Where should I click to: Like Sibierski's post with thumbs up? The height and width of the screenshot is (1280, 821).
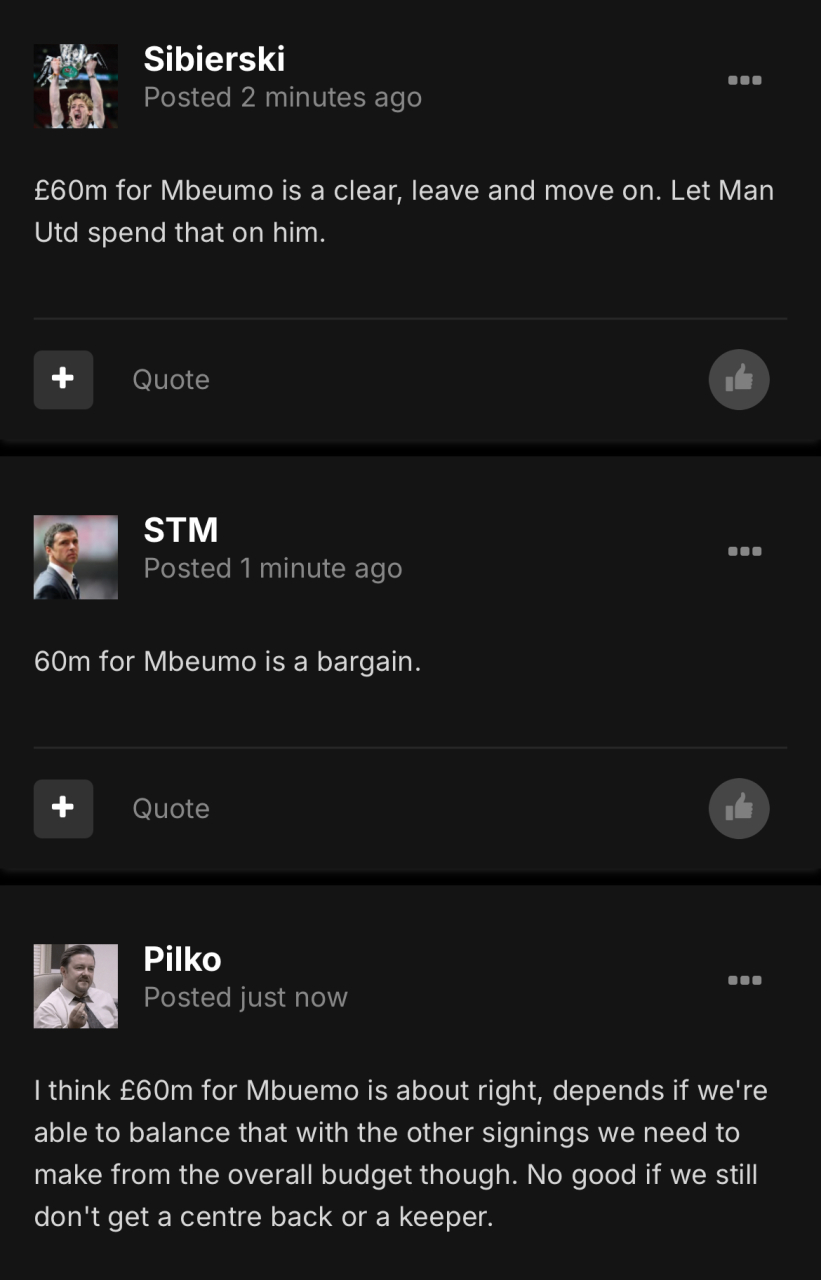pyautogui.click(x=739, y=379)
